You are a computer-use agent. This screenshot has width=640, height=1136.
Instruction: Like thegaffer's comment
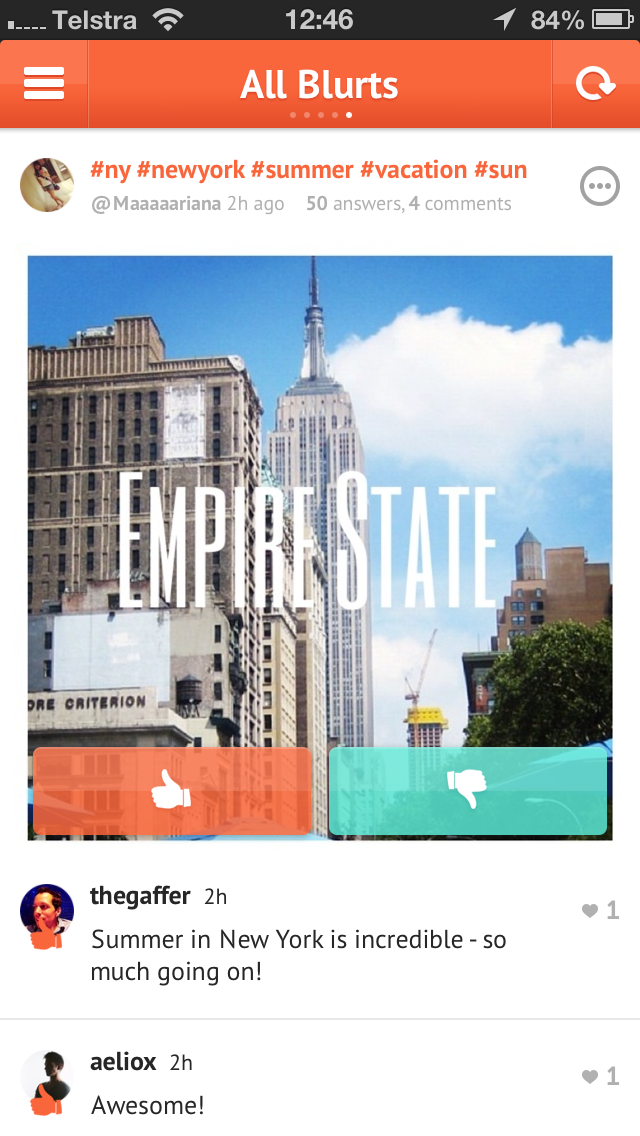point(600,910)
